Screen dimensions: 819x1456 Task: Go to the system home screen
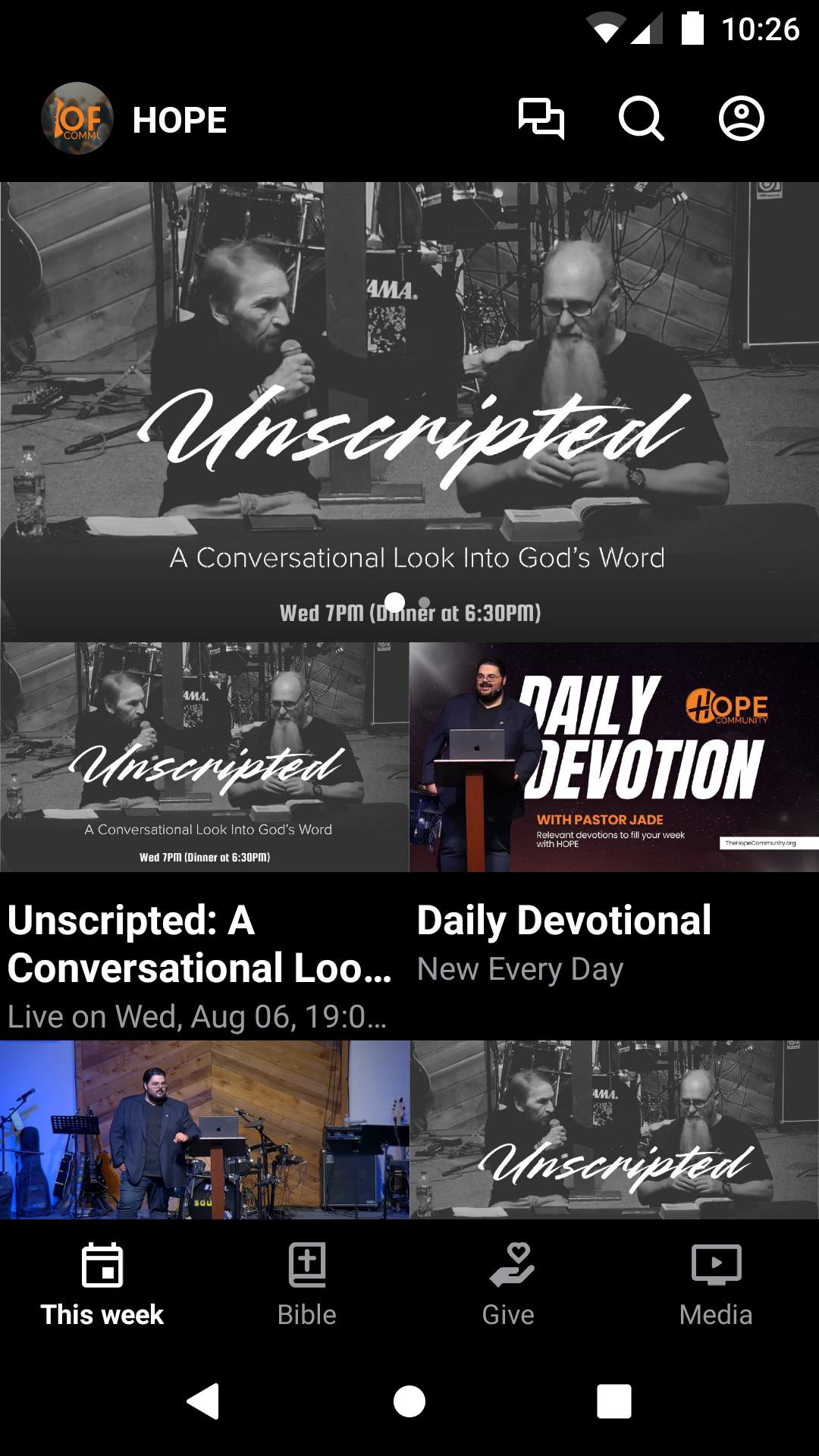pos(409,1401)
